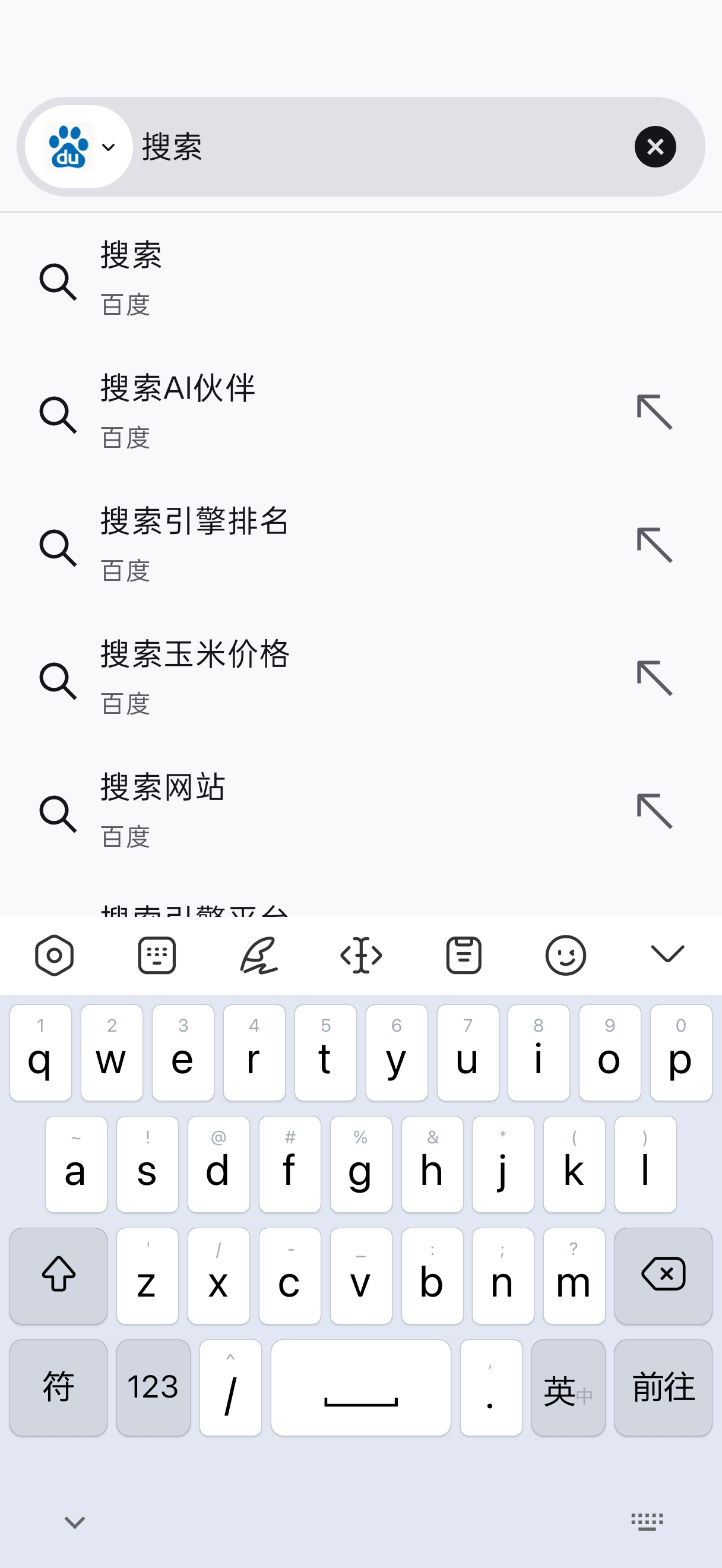The image size is (722, 1568).
Task: Tap the 前往 go key
Action: 663,1388
